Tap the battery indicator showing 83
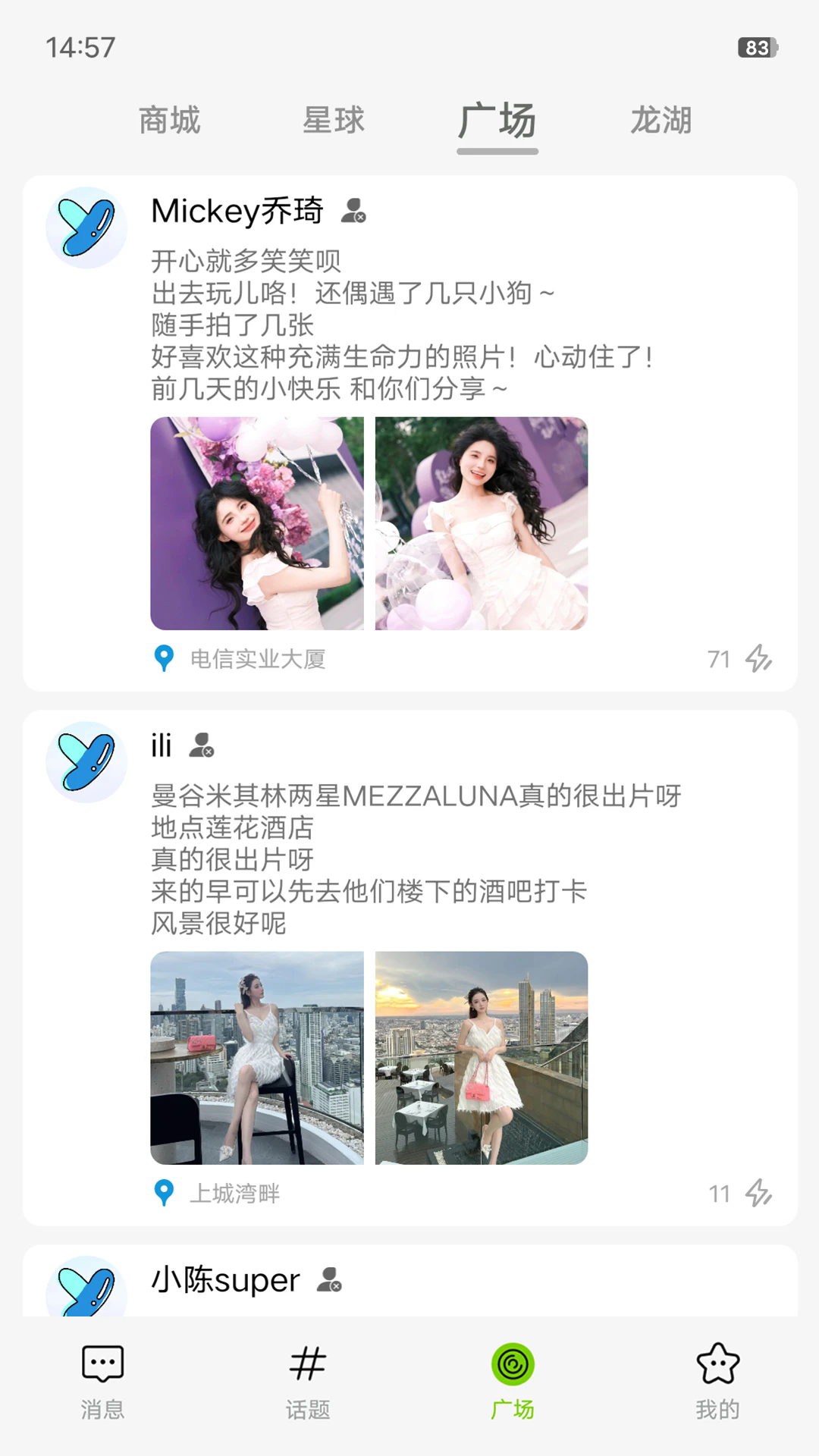Image resolution: width=819 pixels, height=1456 pixels. (x=758, y=47)
